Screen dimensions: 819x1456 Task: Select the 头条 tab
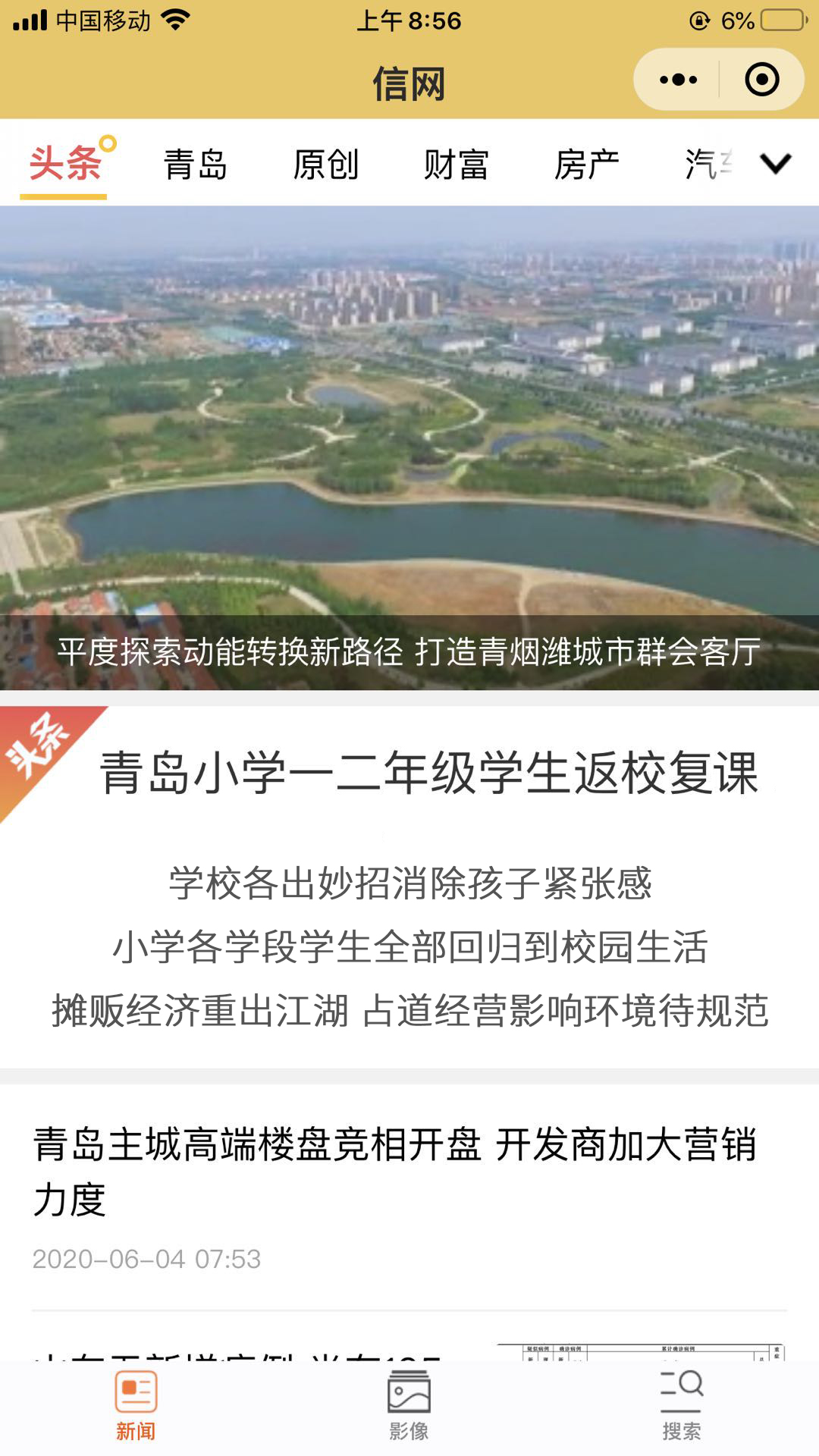click(x=65, y=164)
